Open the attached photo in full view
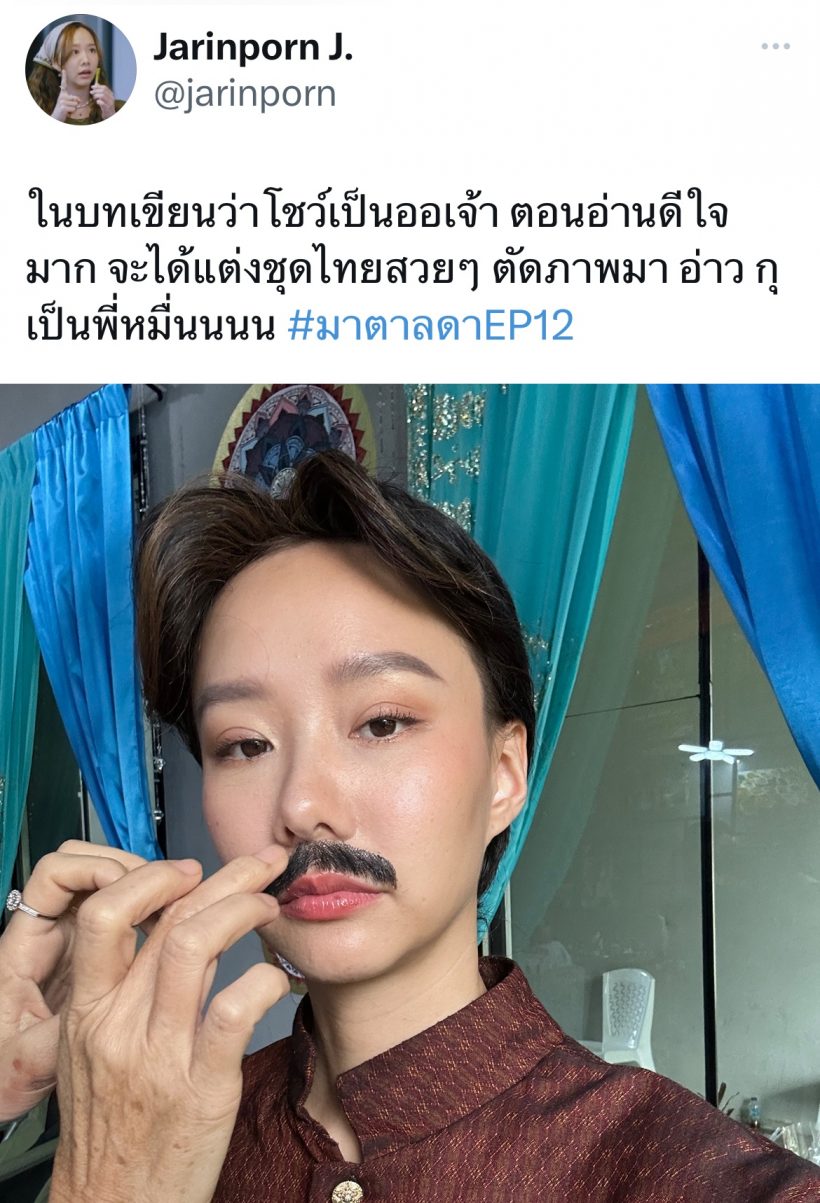This screenshot has width=820, height=1203. pos(410,792)
